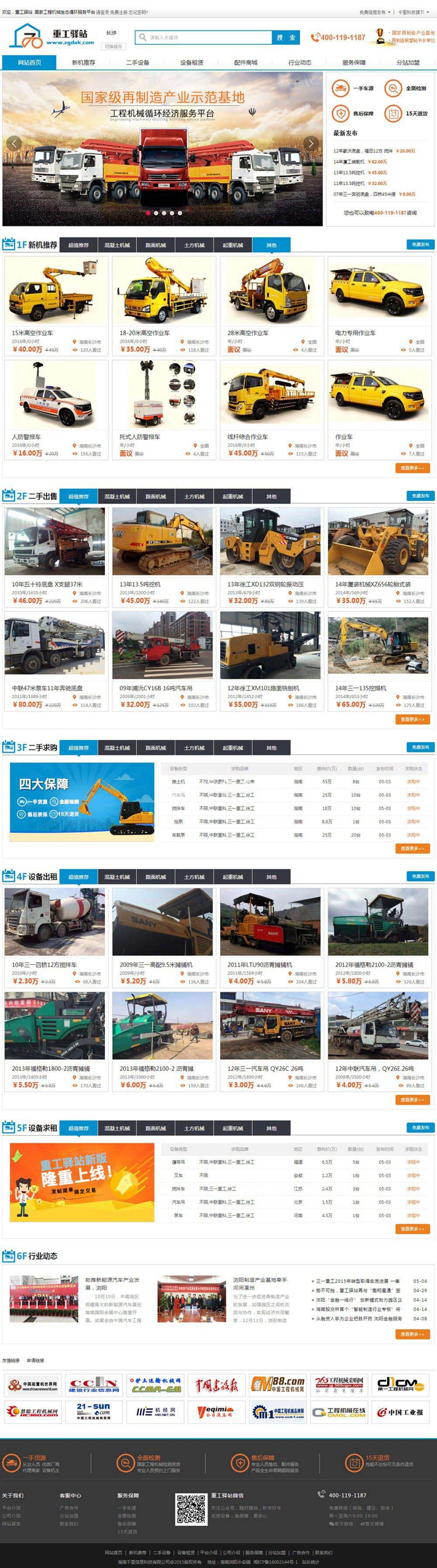437x1568 pixels.
Task: Show the next banner slide arrow
Action: click(x=311, y=144)
